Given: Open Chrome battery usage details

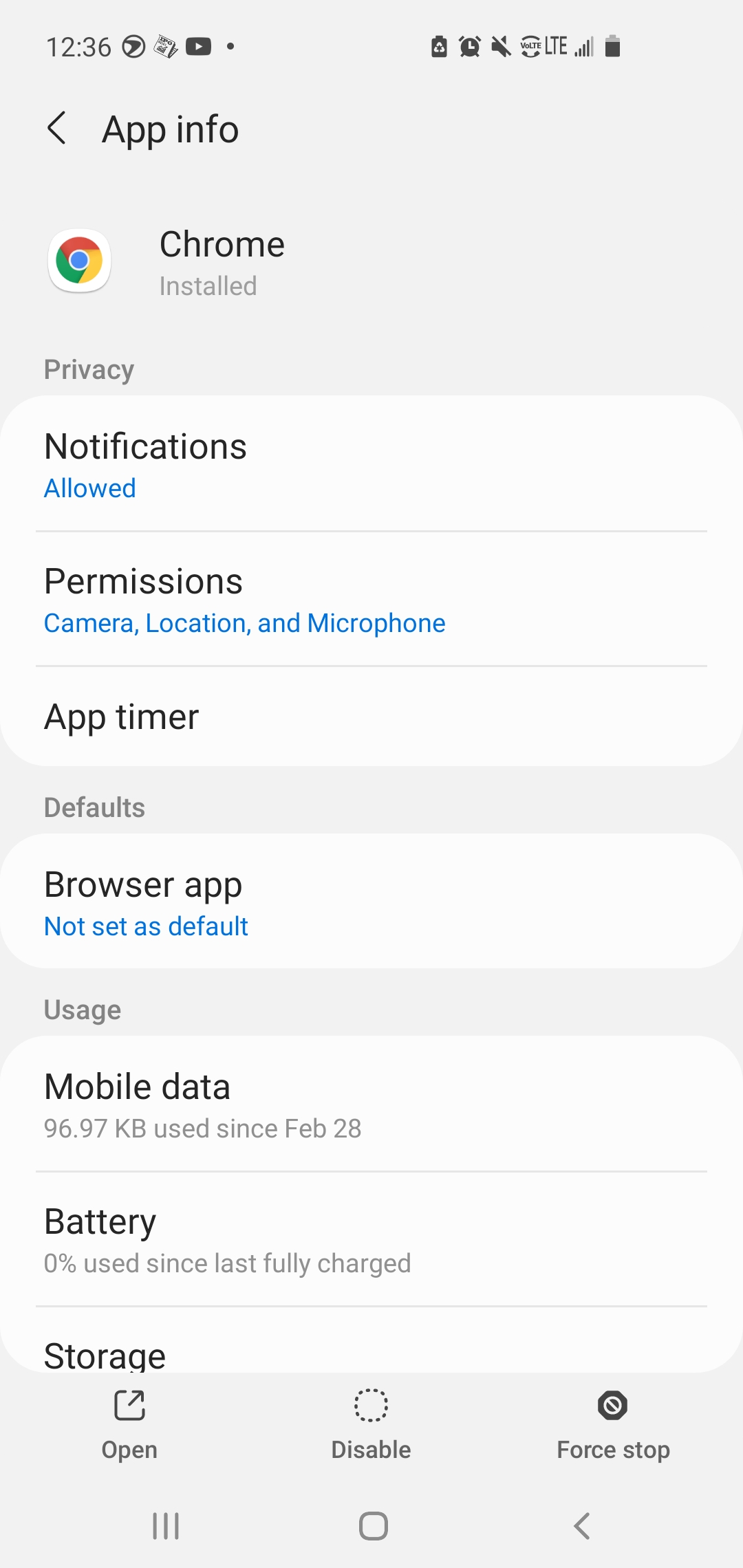Looking at the screenshot, I should tap(371, 1239).
